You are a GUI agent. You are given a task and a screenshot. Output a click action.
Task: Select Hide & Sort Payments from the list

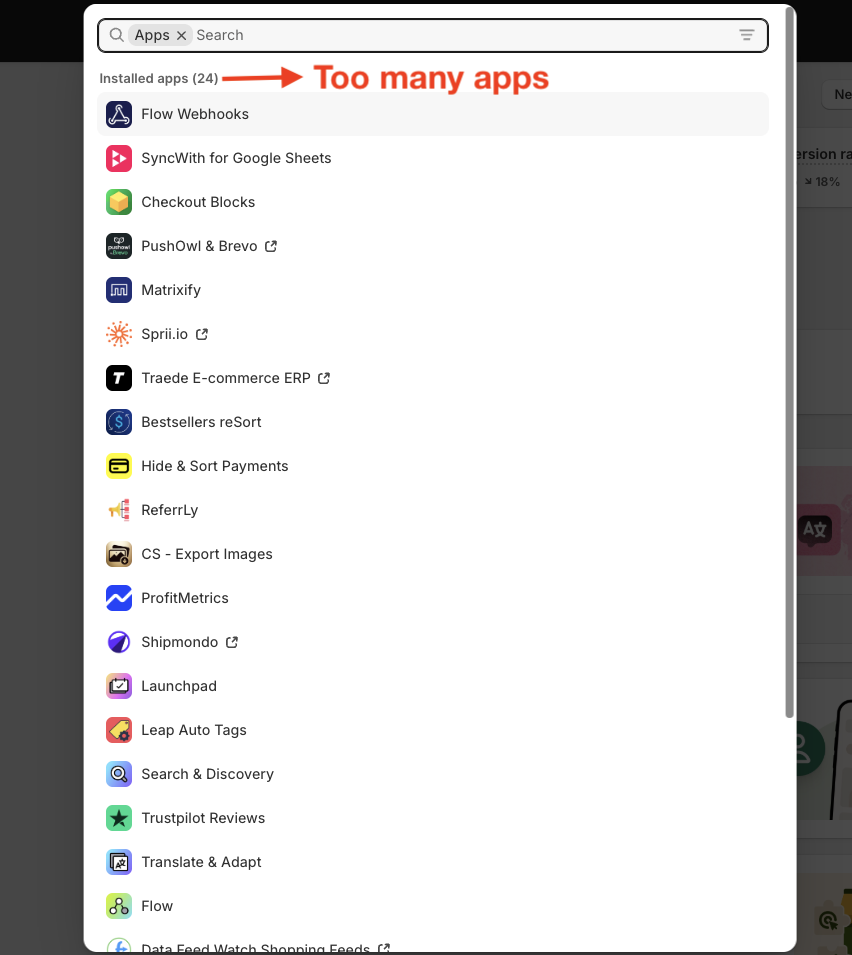214,466
